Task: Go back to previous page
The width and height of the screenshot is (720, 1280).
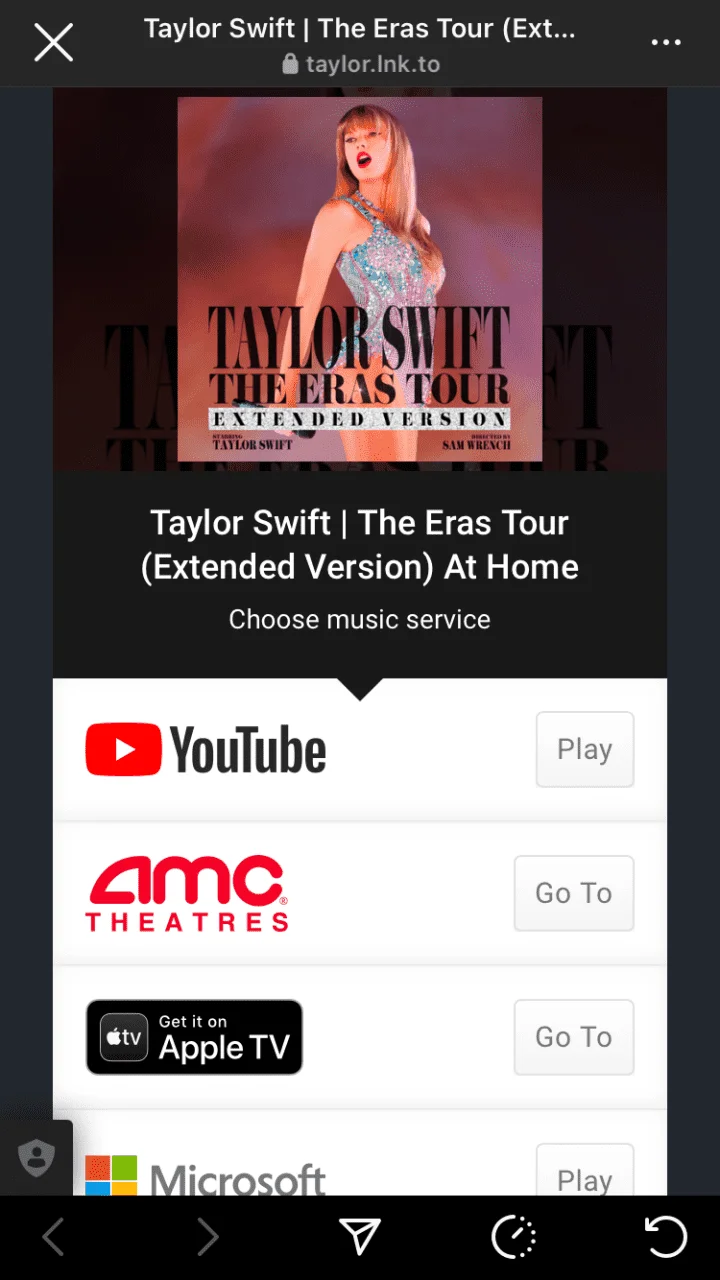Action: [x=53, y=1238]
